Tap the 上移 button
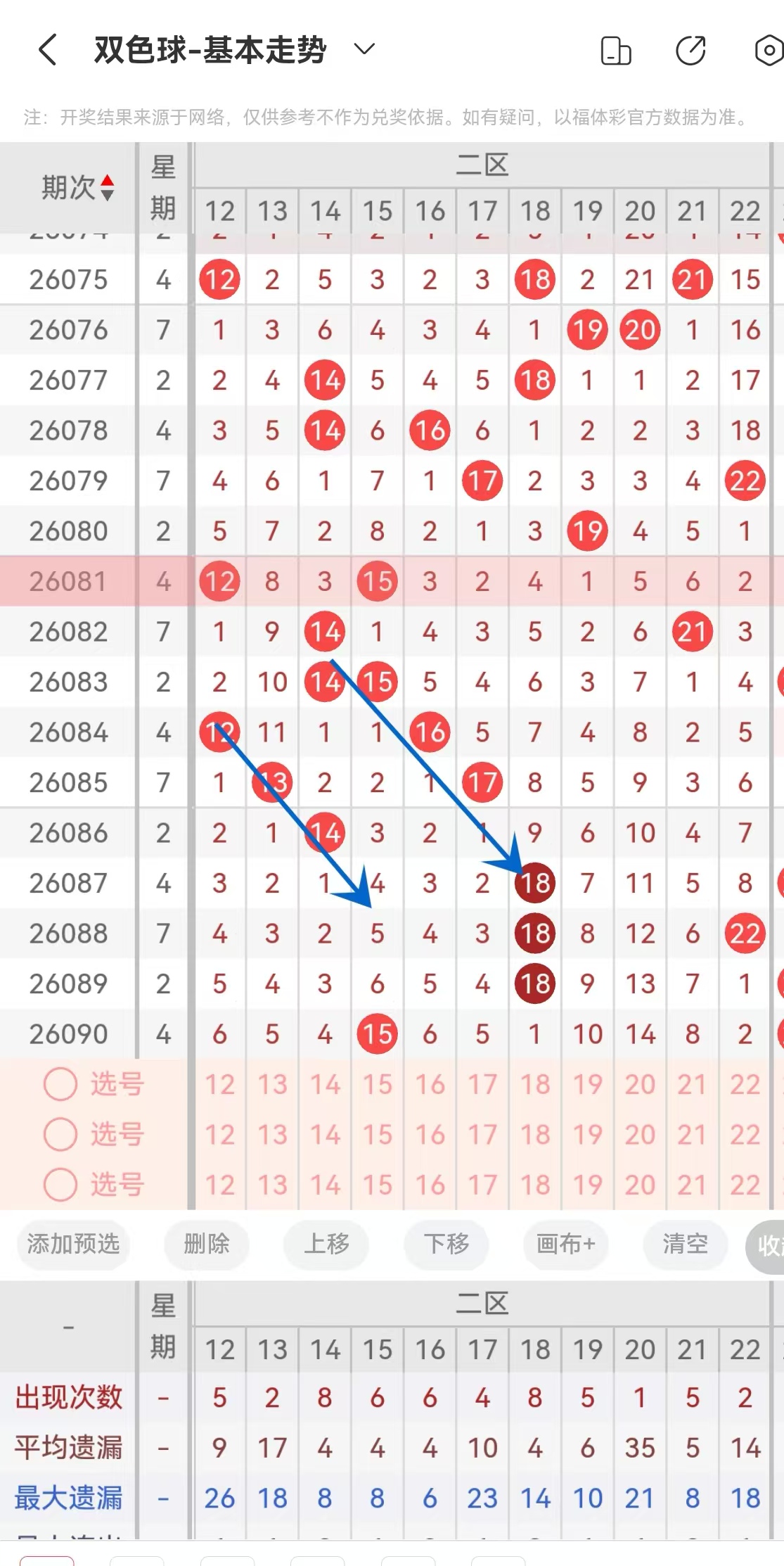 326,1244
